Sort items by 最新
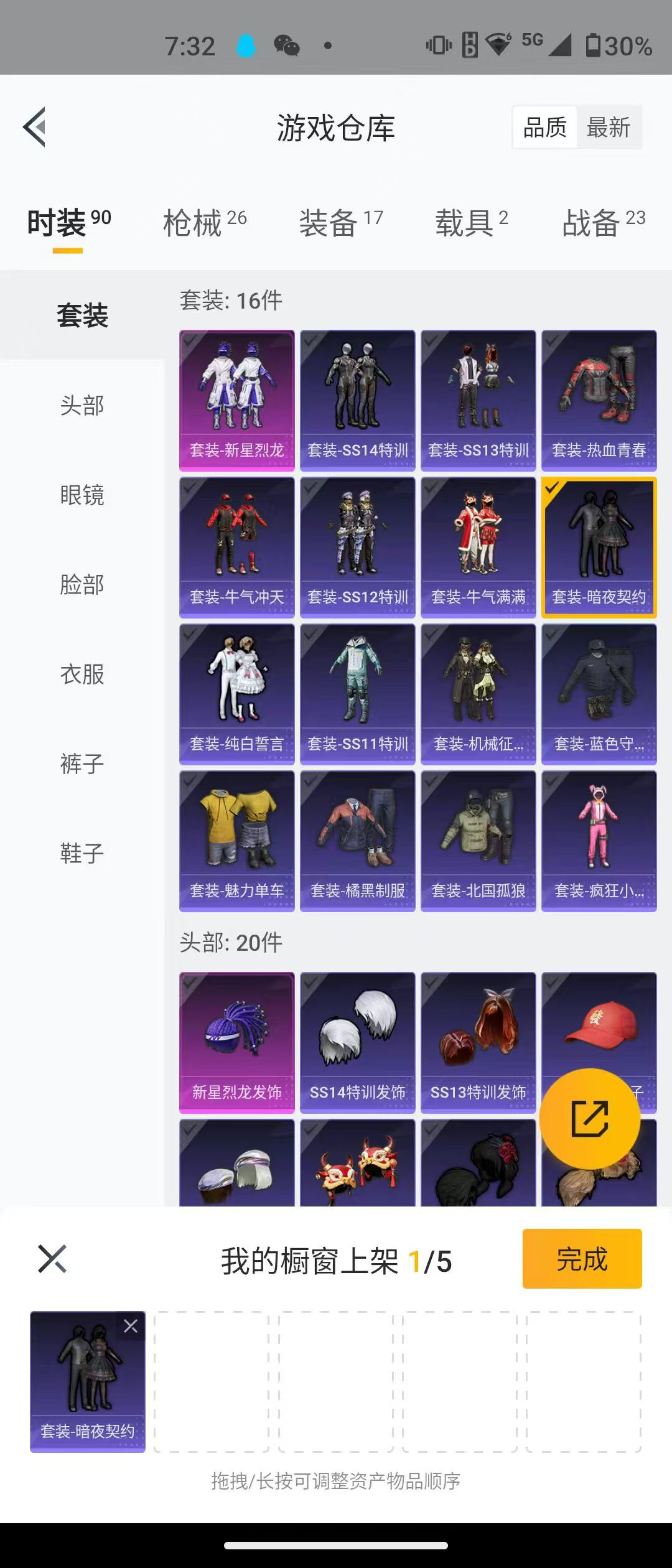The height and width of the screenshot is (1568, 672). point(609,128)
